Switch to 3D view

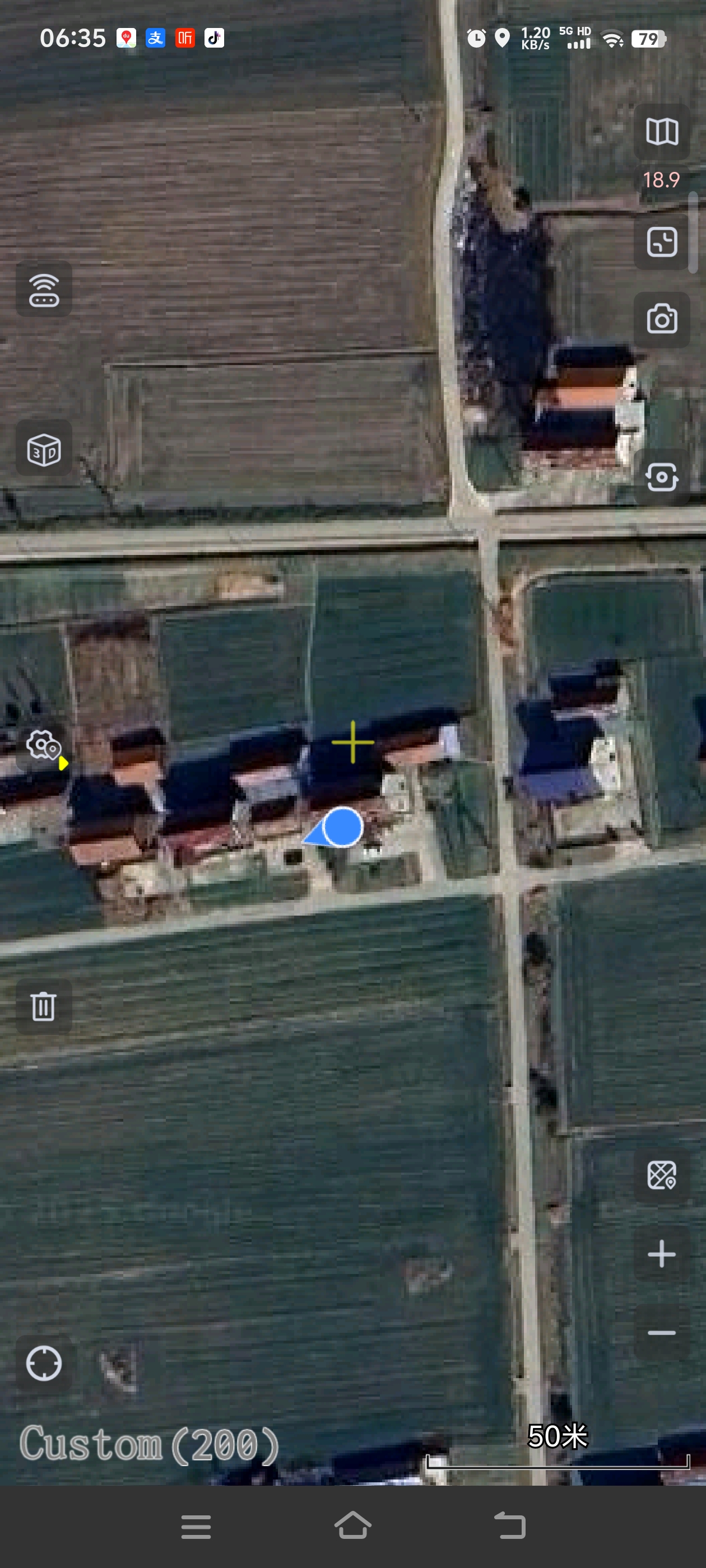point(44,449)
